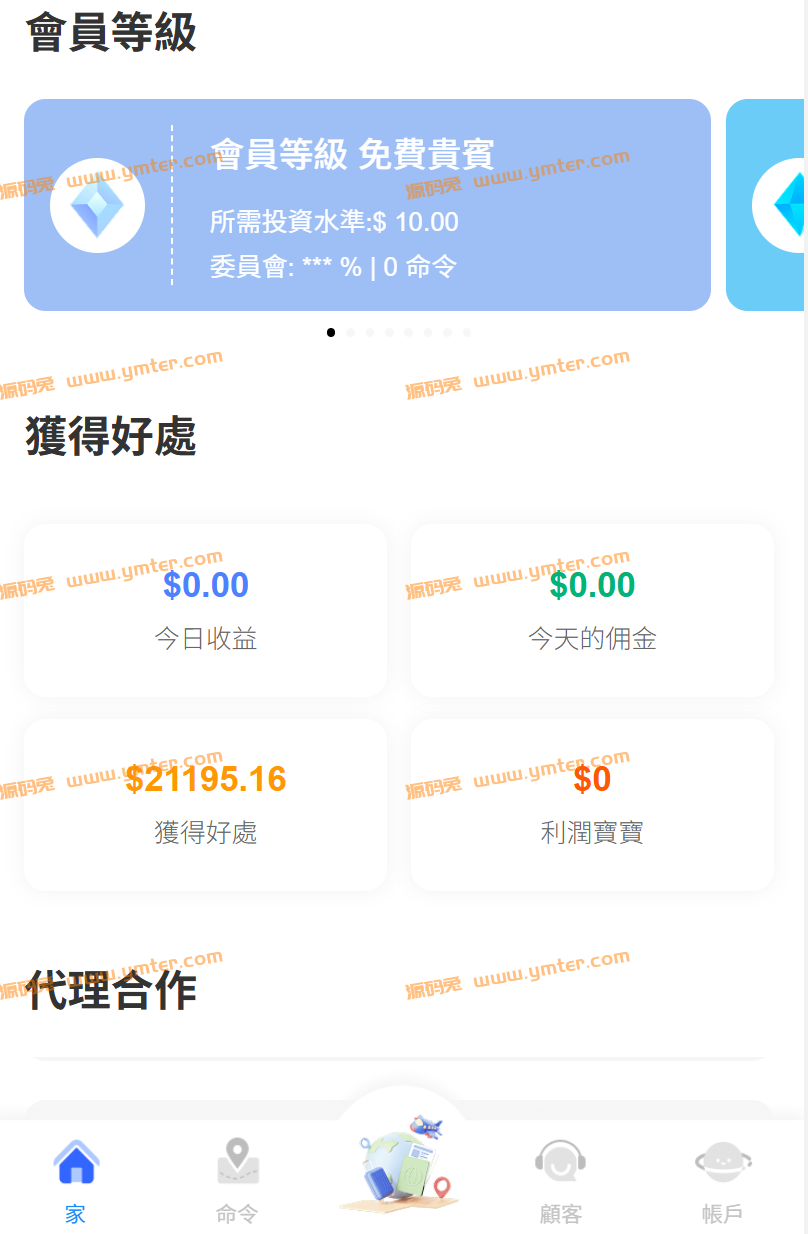Screen dimensions: 808x1234
Task: Open the center globe travel button
Action: [x=401, y=1166]
